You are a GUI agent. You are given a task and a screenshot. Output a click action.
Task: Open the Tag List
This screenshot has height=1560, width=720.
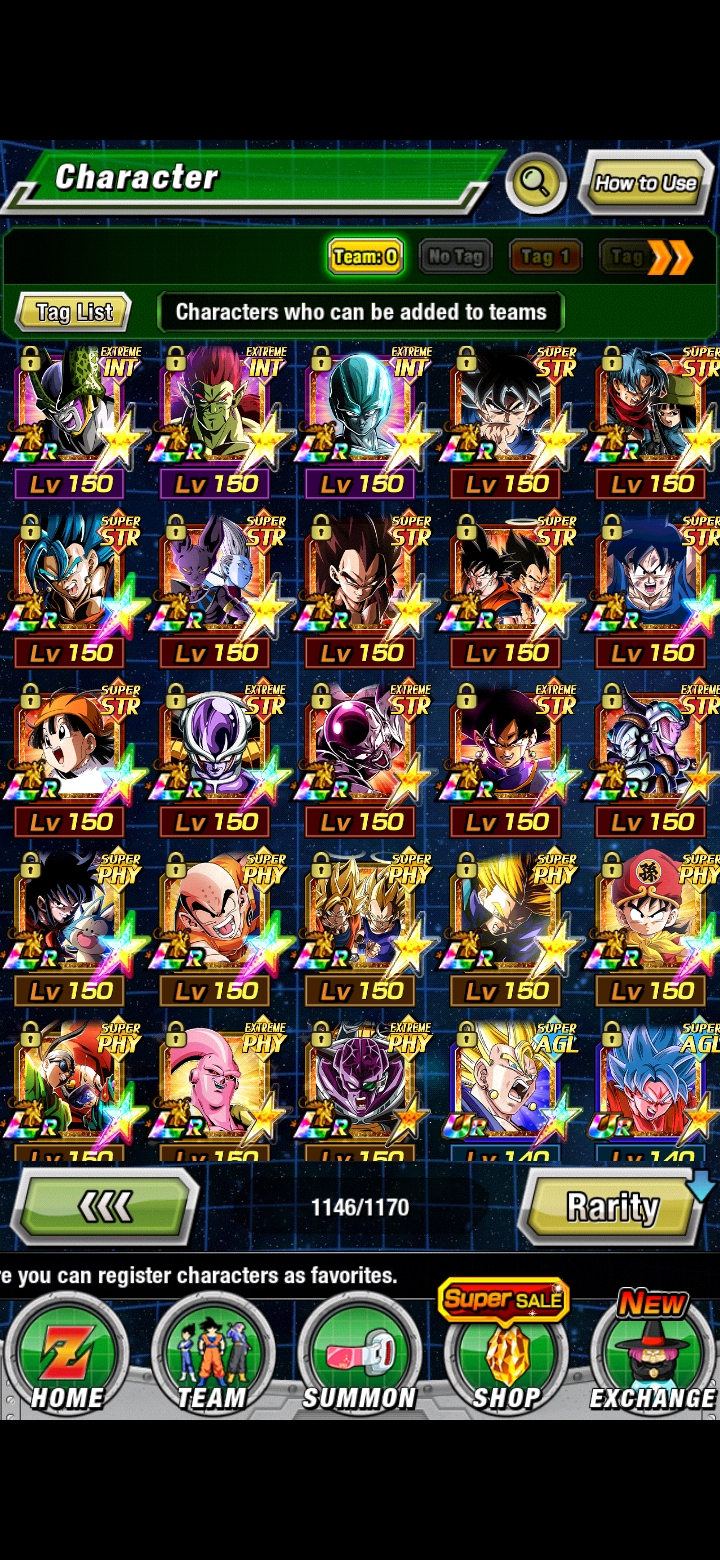click(x=74, y=312)
